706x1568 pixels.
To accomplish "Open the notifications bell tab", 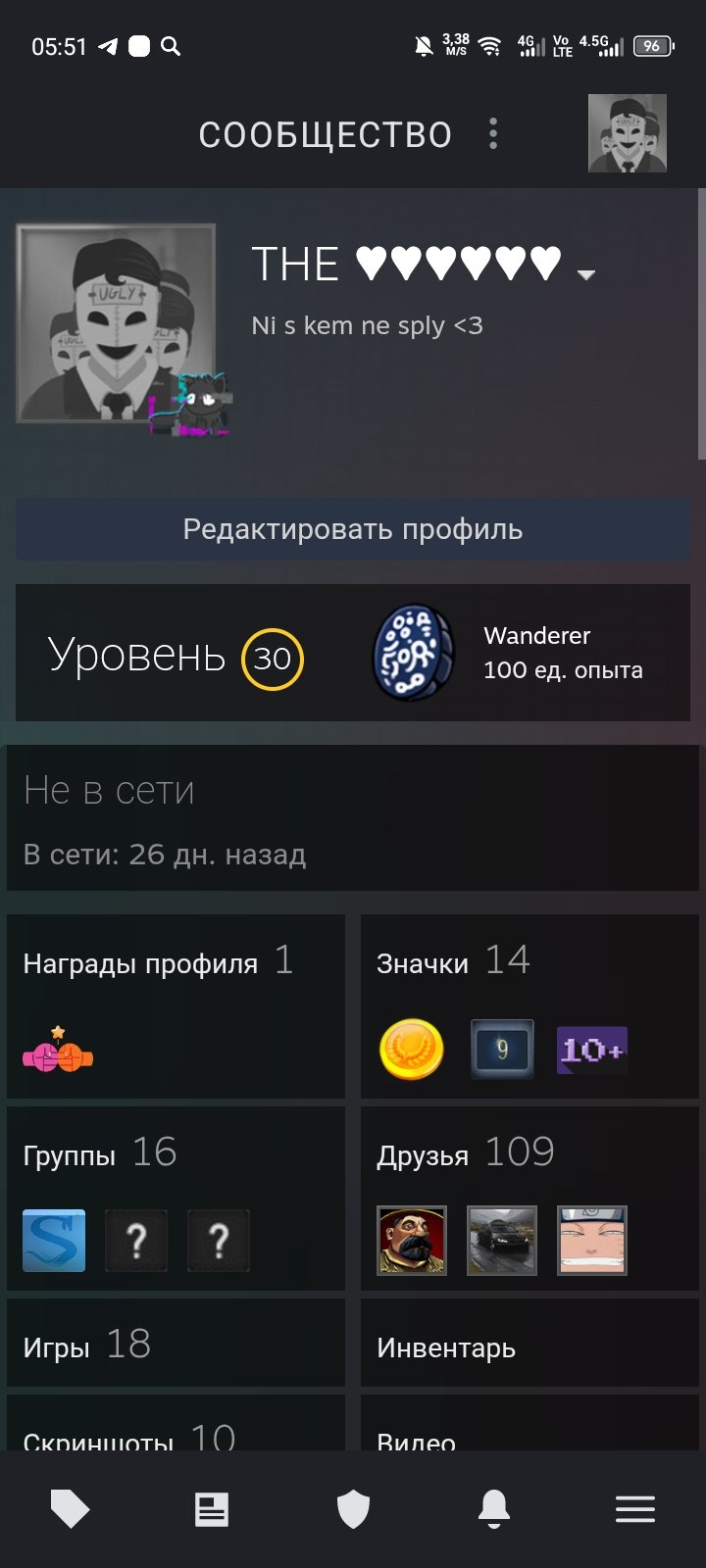I will 494,1509.
